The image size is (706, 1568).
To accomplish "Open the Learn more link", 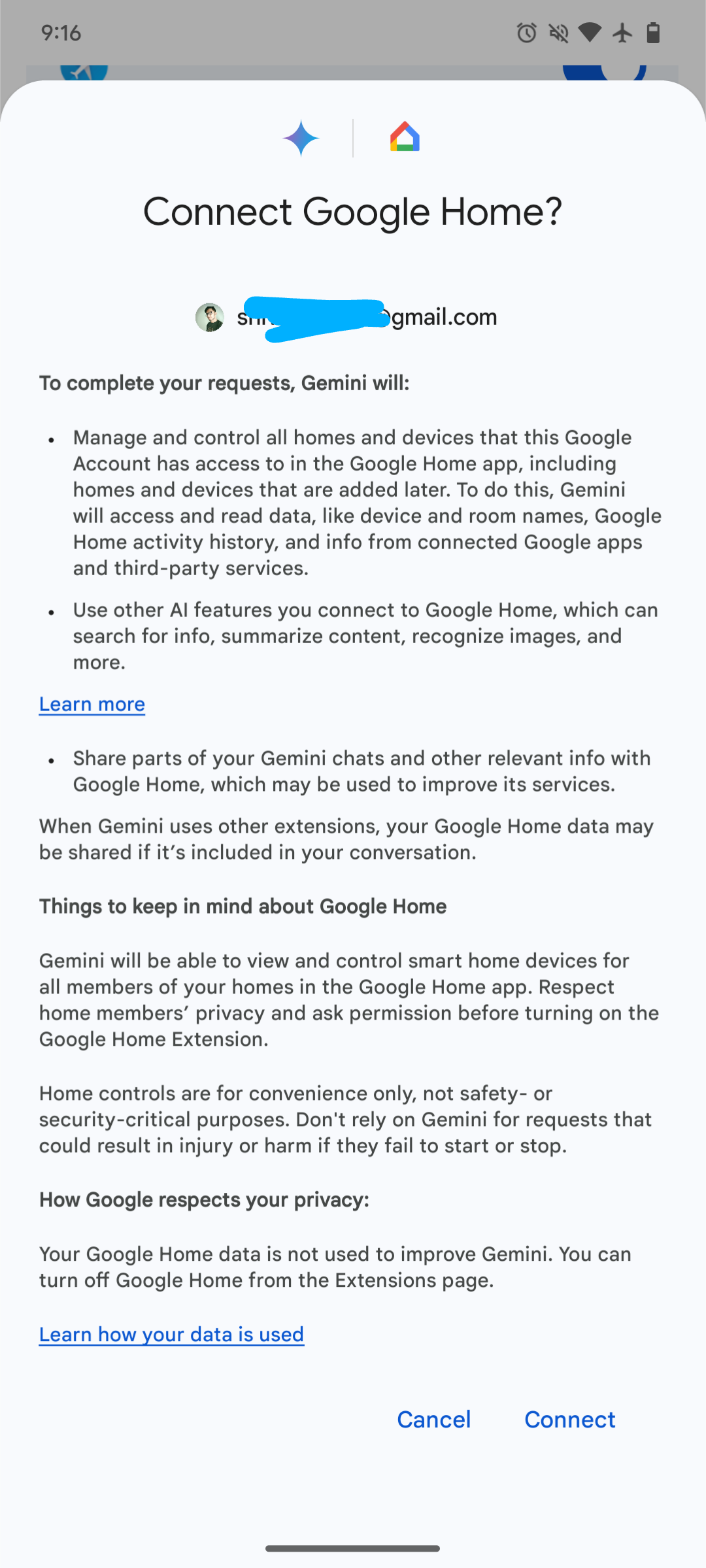I will (x=92, y=705).
